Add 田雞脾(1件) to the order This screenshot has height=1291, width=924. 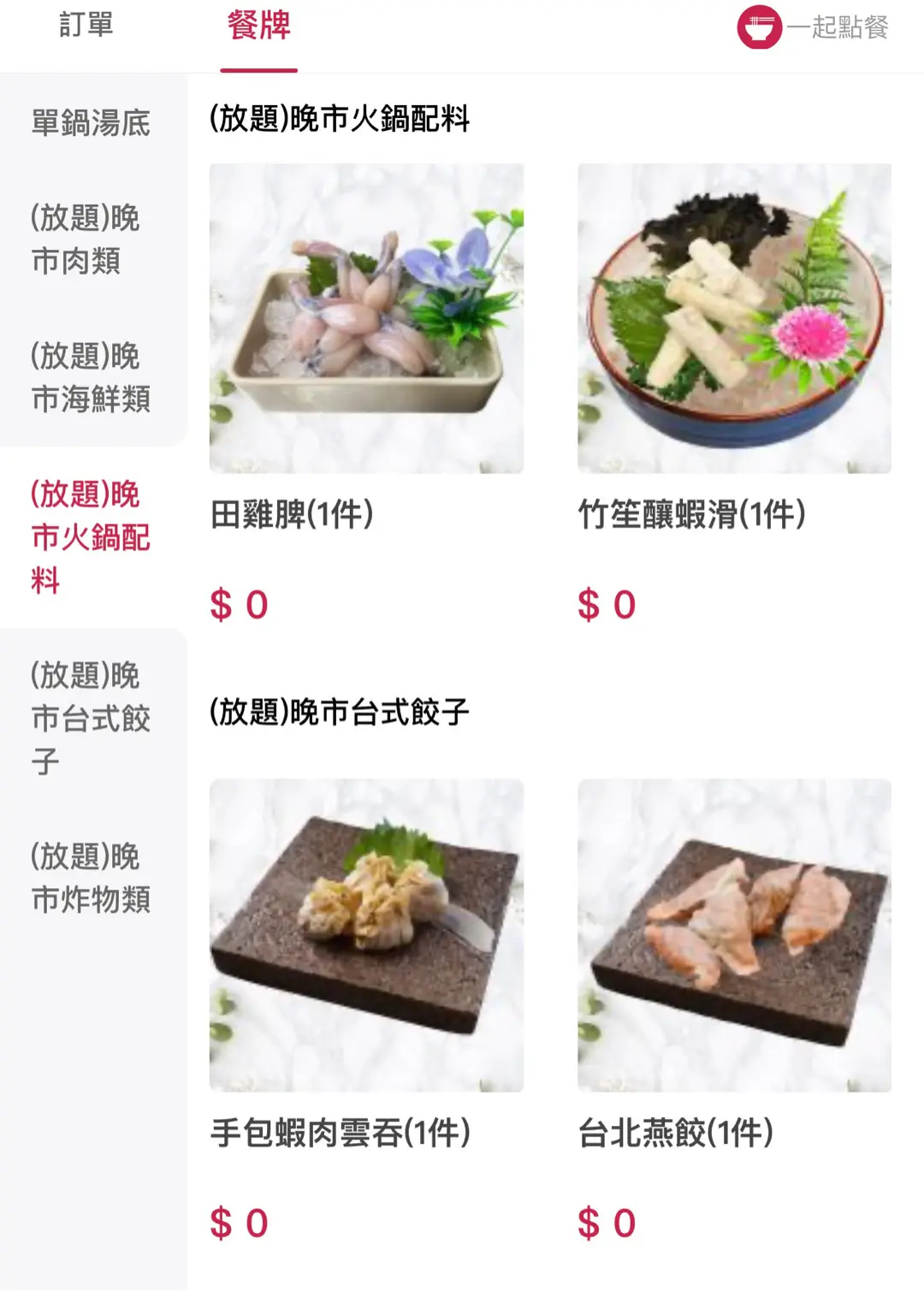(x=366, y=318)
